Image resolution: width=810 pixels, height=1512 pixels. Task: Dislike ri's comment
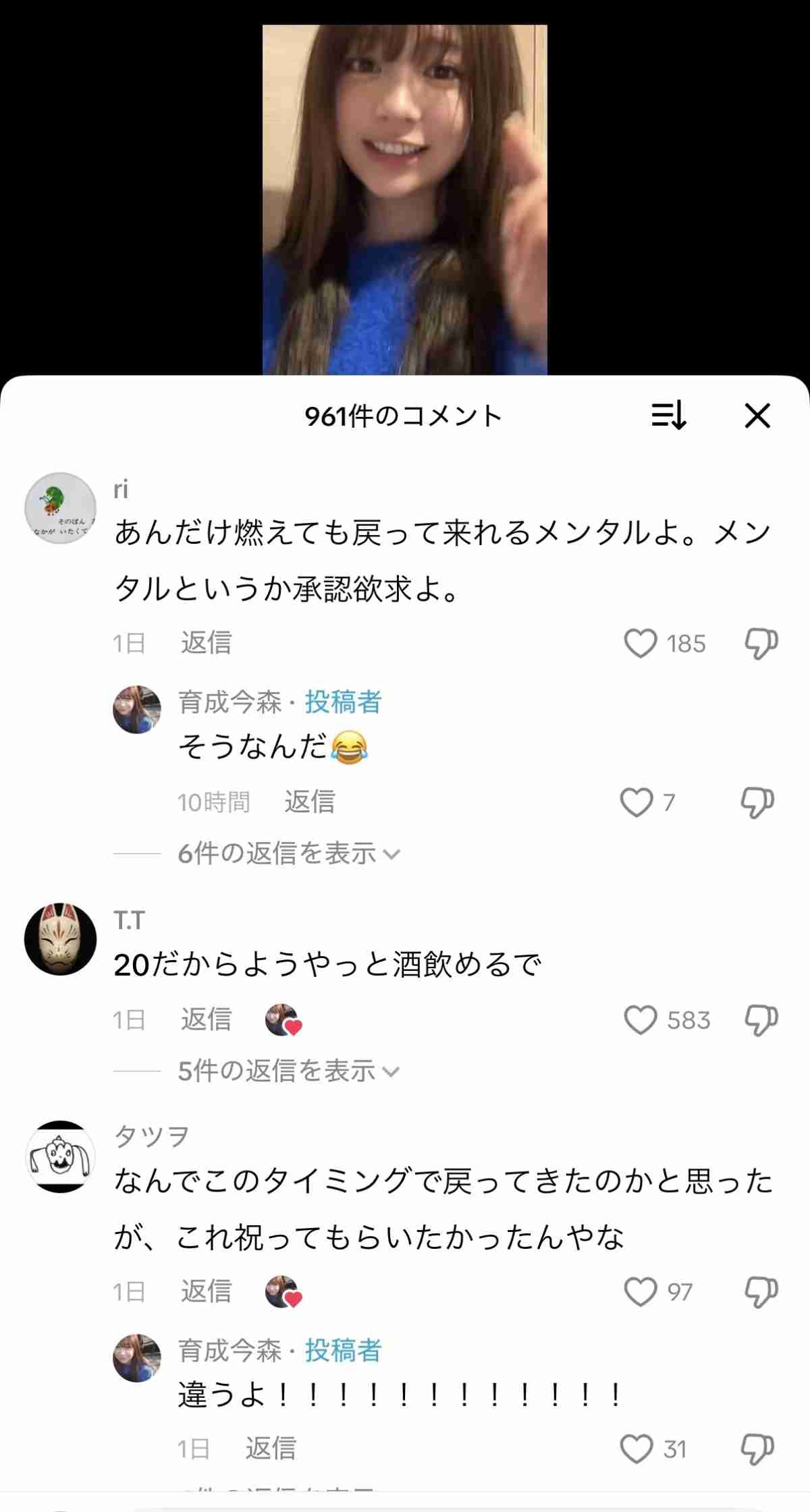click(761, 643)
